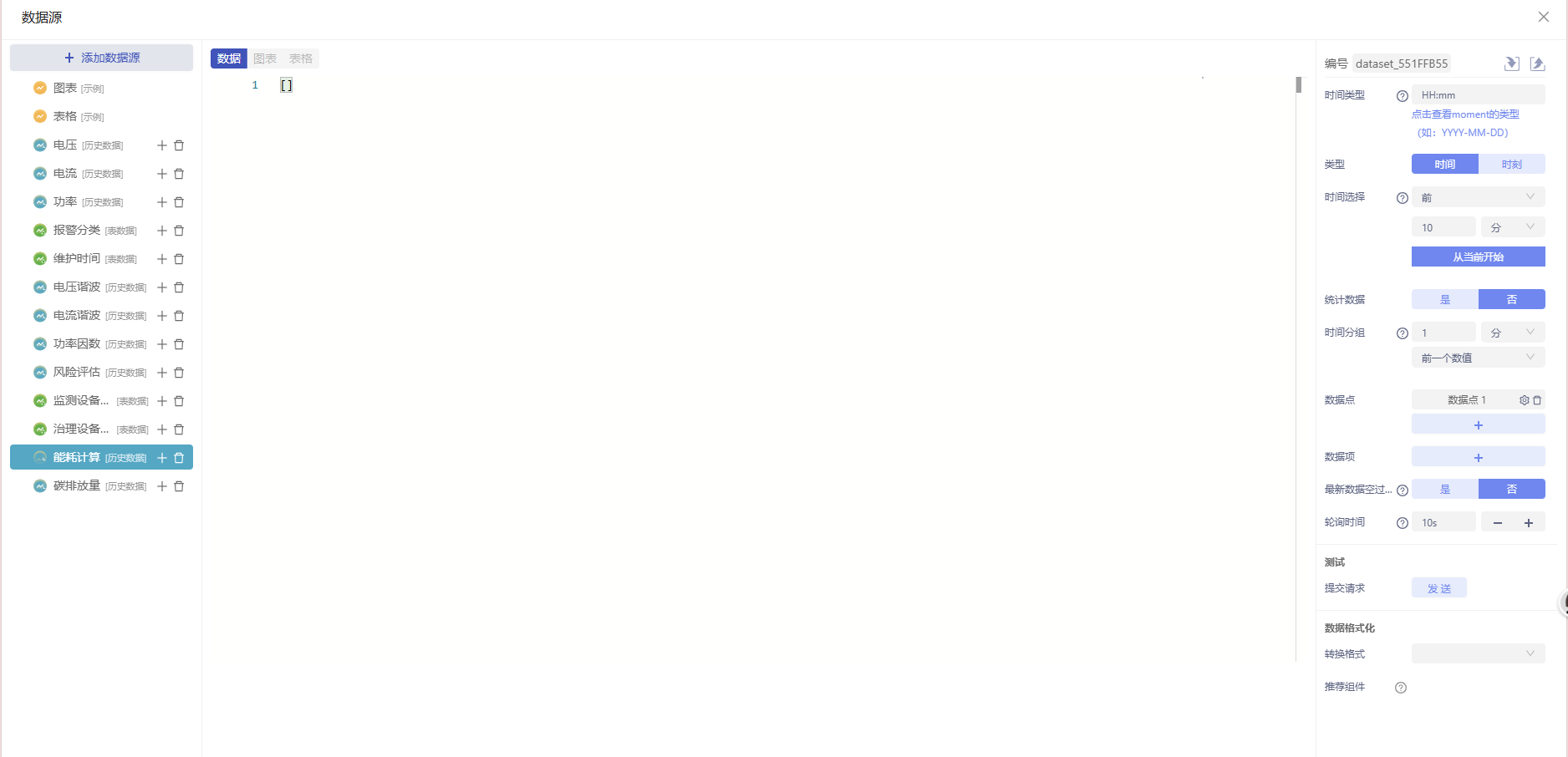
Task: Click 从当前开始 button
Action: 1478,257
